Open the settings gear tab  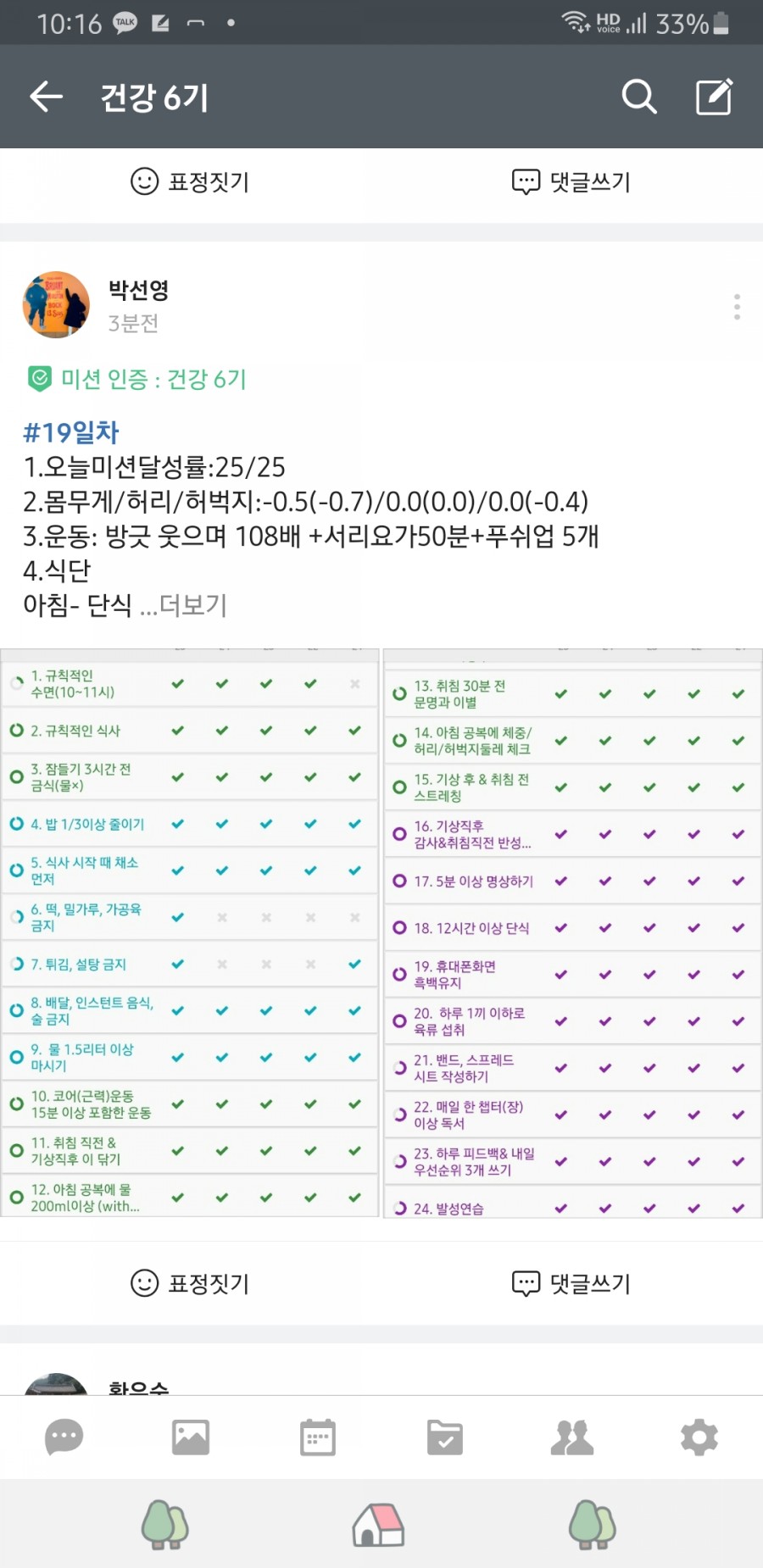click(x=699, y=1437)
